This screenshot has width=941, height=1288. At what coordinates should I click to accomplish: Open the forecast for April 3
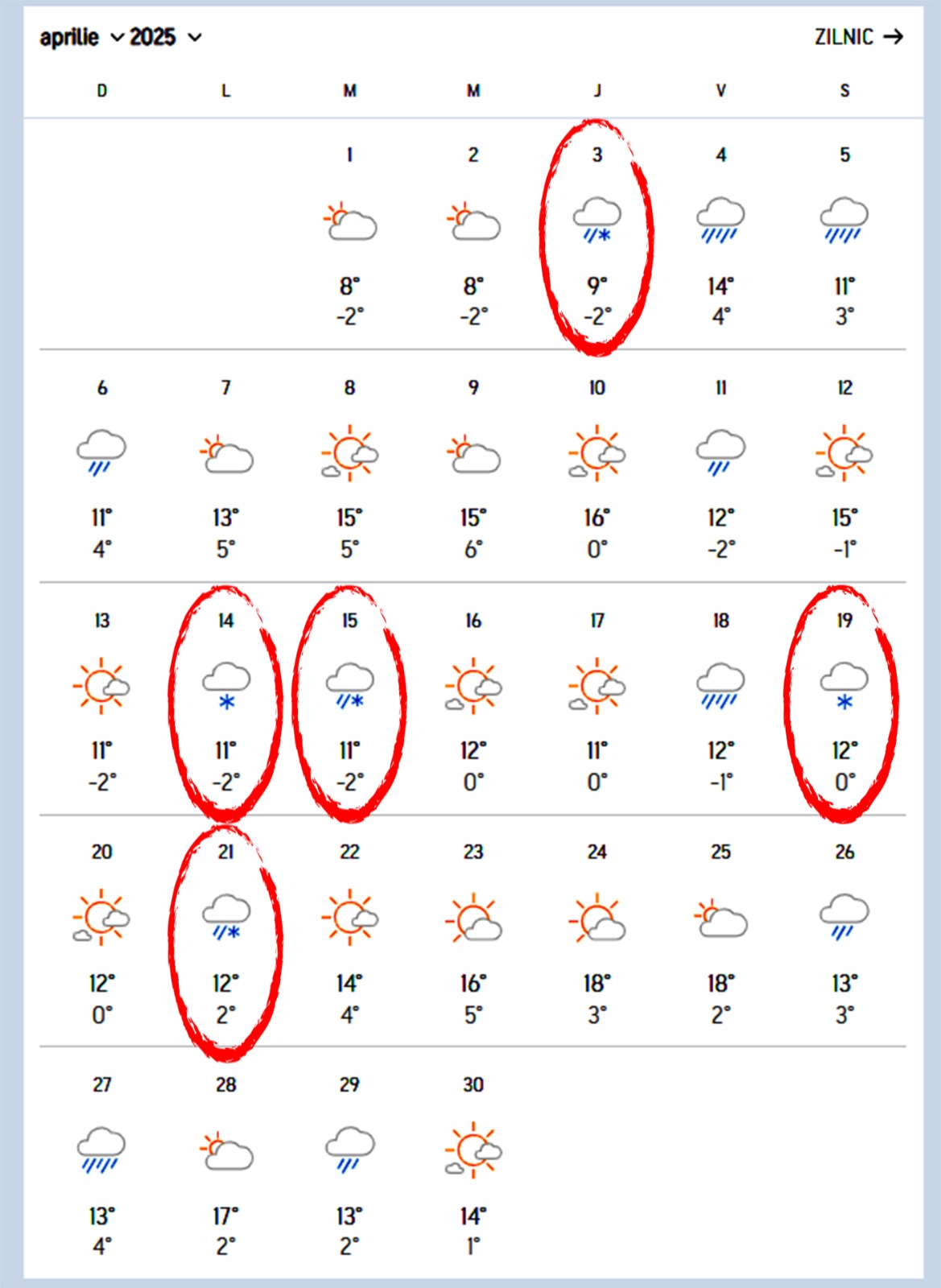click(x=596, y=233)
